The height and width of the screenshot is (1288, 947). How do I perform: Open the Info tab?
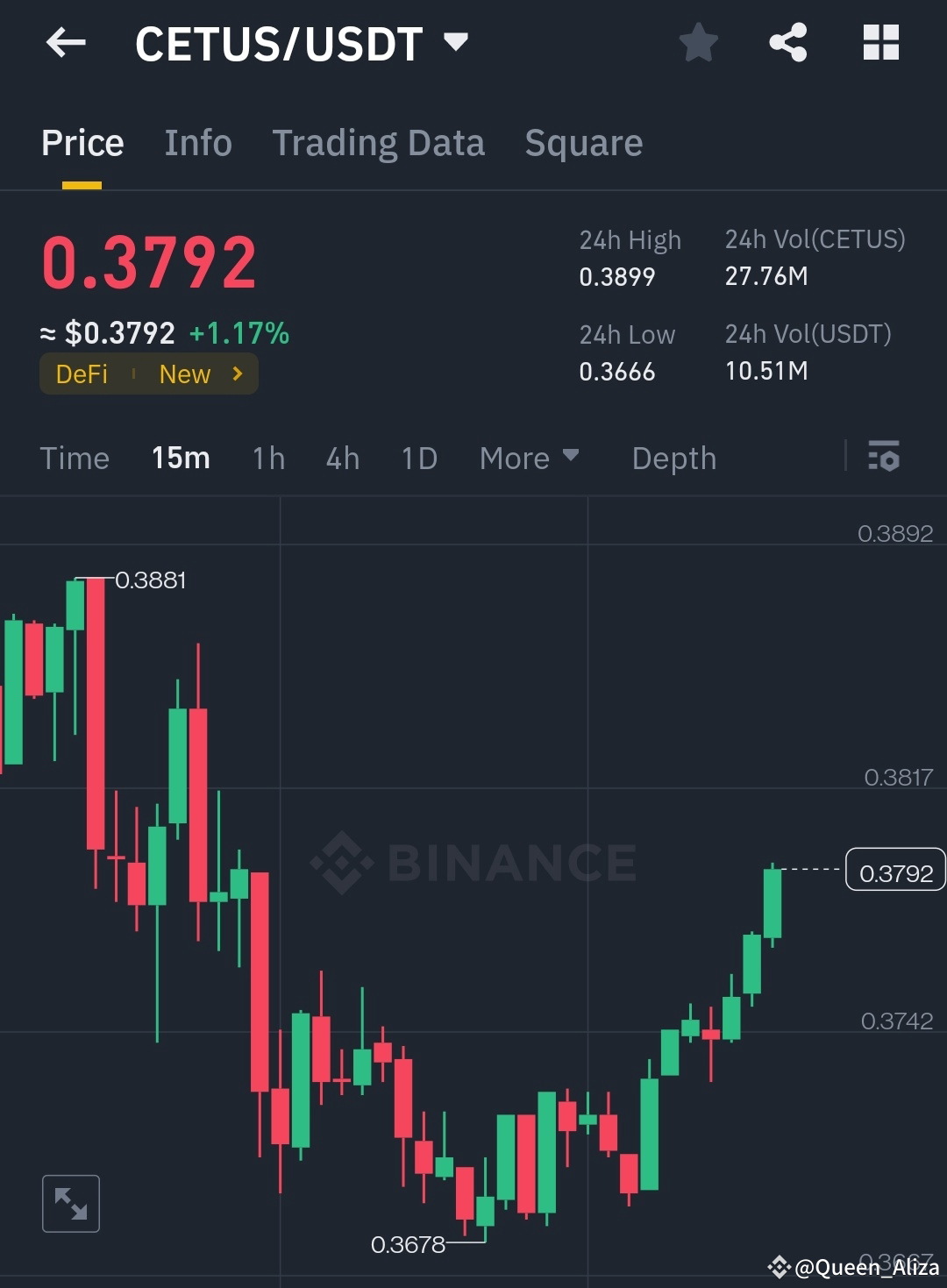pyautogui.click(x=197, y=142)
